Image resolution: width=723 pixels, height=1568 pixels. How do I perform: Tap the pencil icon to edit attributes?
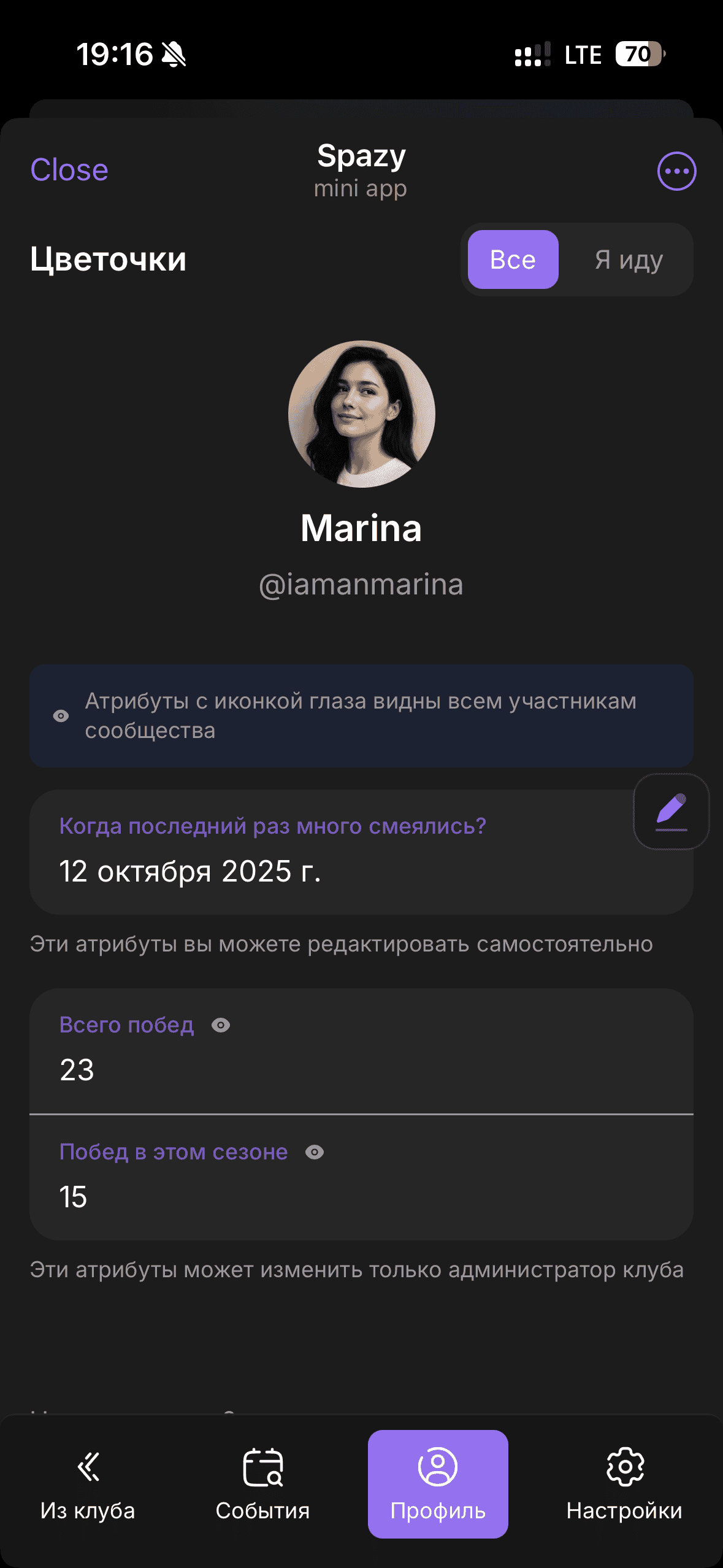tap(670, 812)
